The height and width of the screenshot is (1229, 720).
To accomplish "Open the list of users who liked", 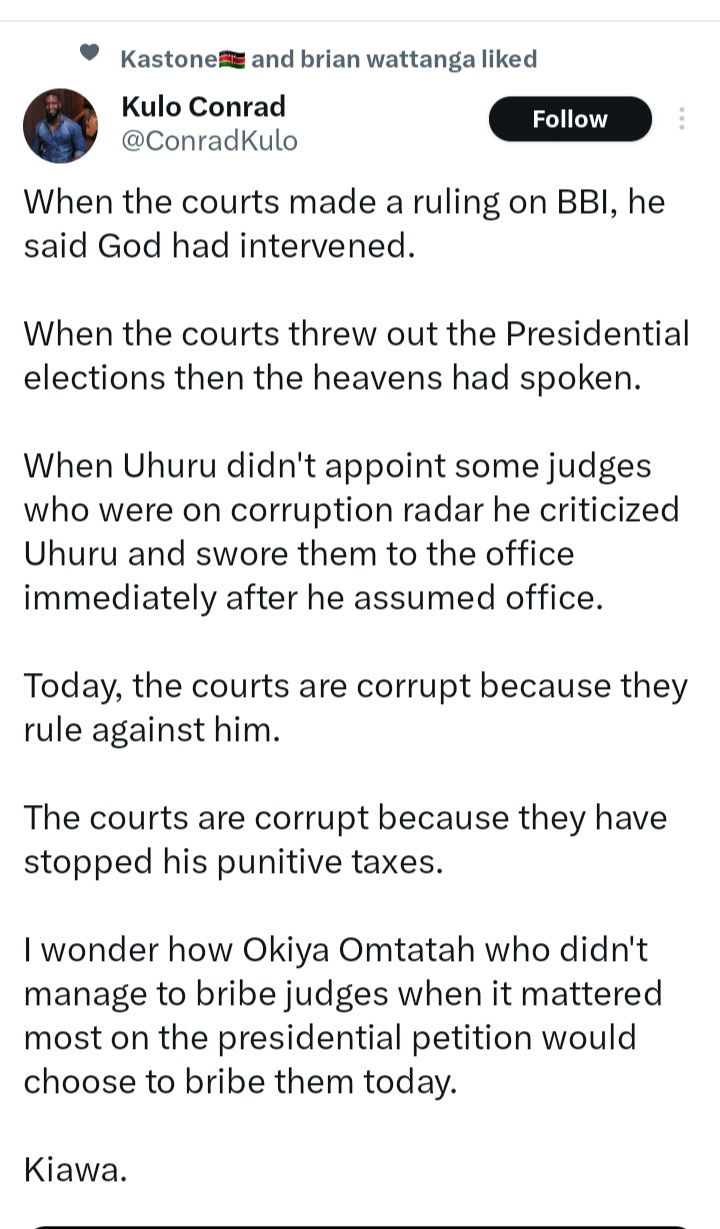I will 328,59.
